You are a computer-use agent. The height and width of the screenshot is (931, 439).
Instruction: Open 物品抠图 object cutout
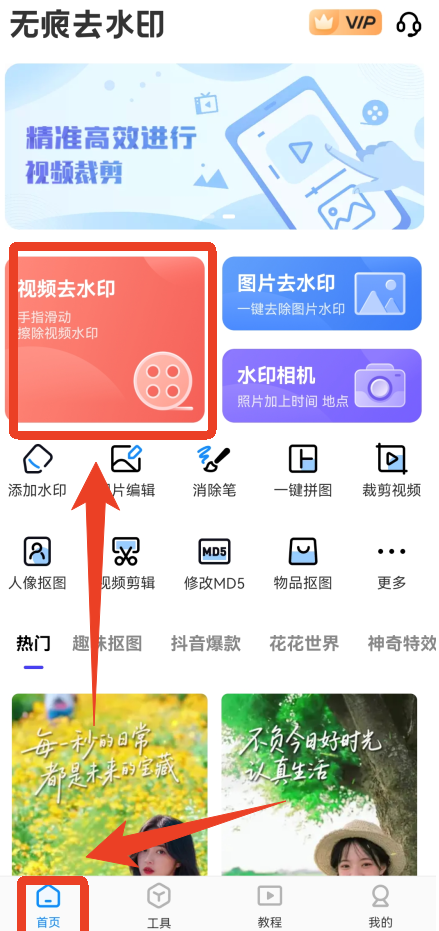(x=303, y=563)
